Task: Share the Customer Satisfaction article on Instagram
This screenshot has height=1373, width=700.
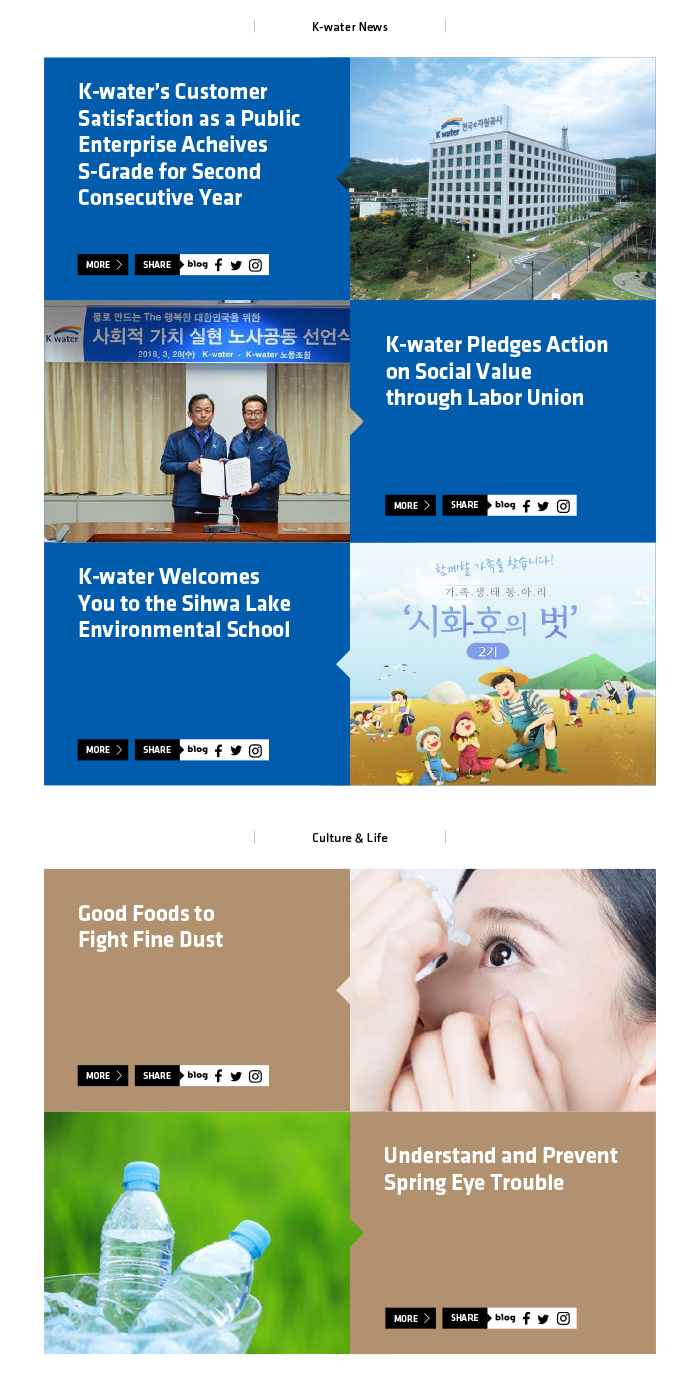Action: click(x=255, y=265)
